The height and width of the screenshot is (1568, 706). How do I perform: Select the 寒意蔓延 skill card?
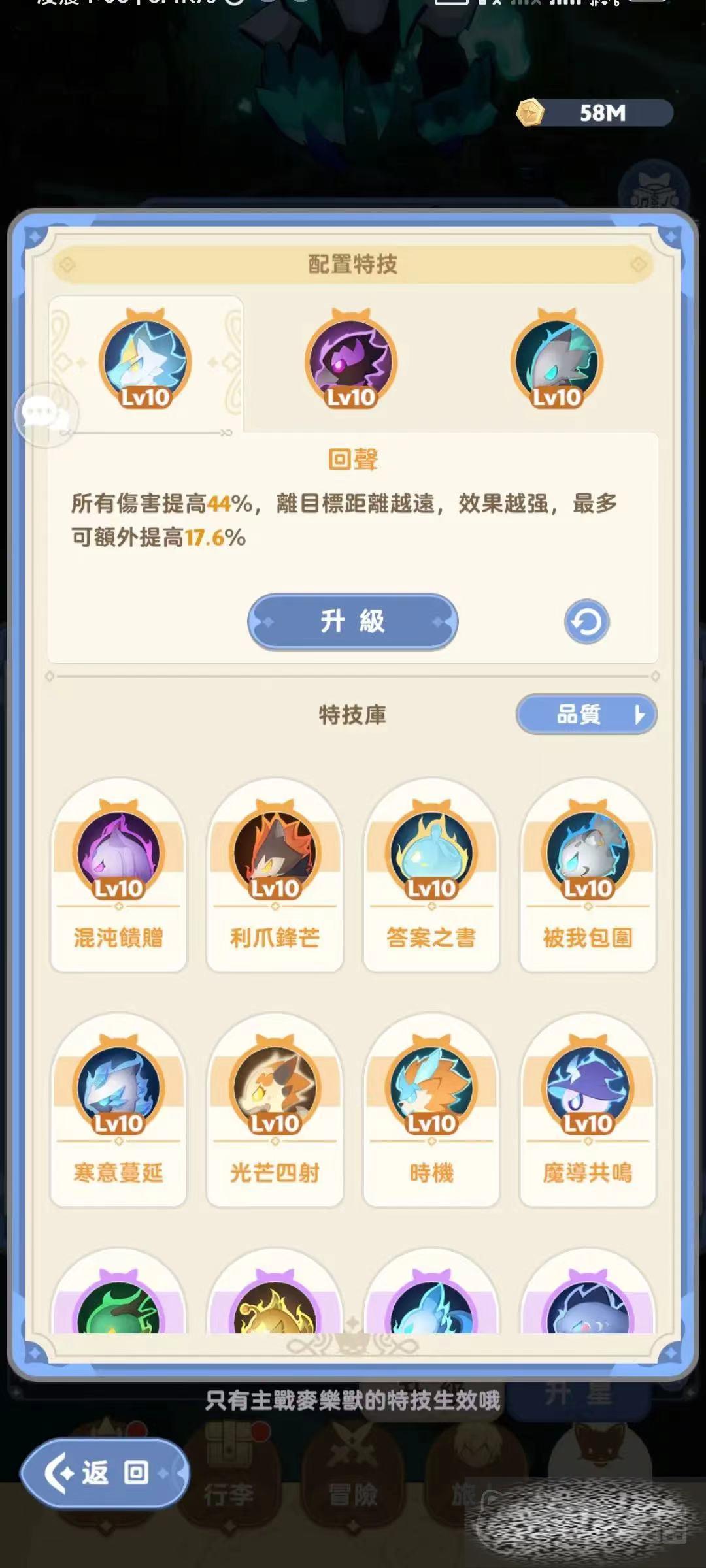(118, 1111)
